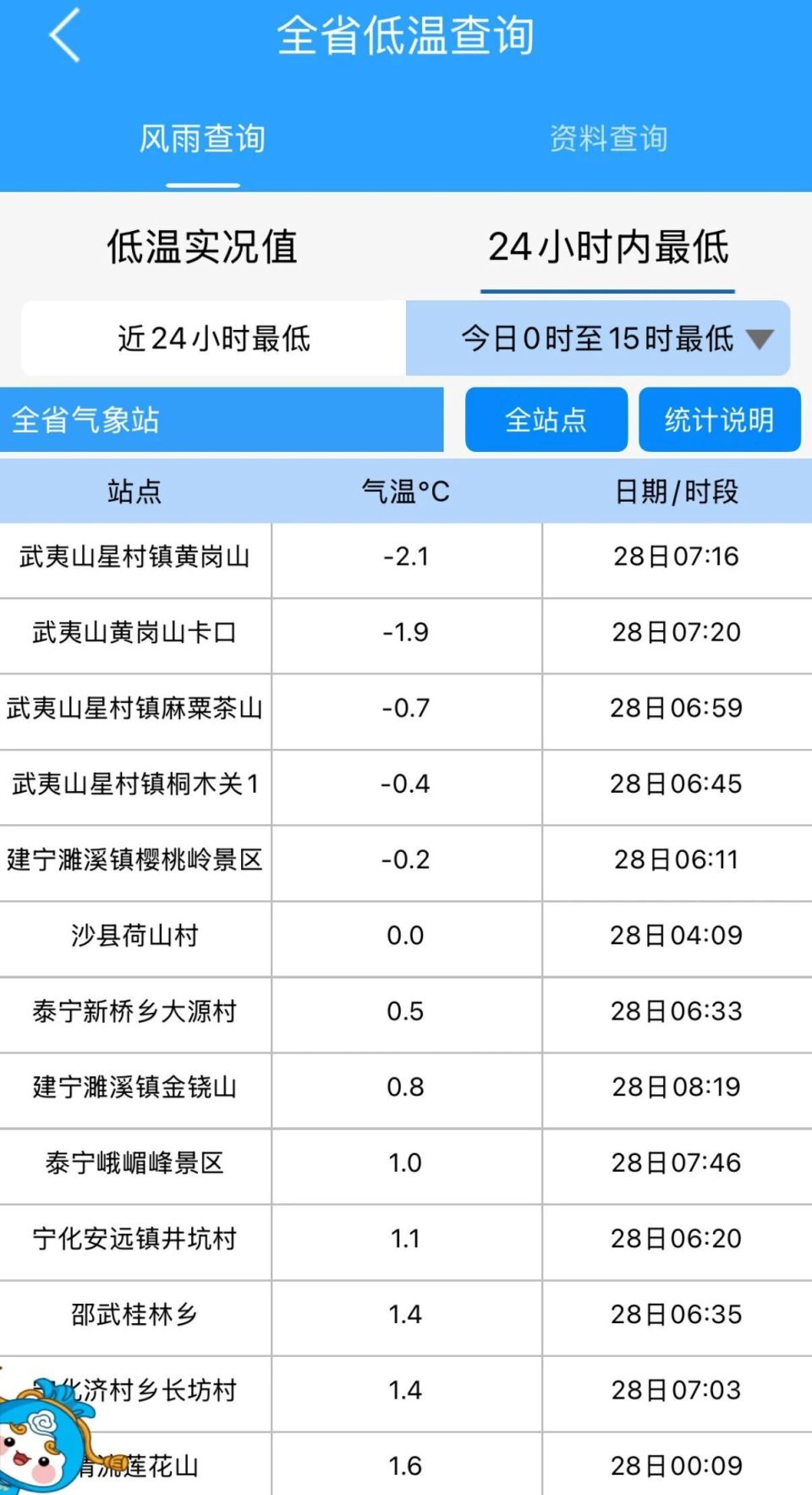
Task: Select the 24小时内最低 view
Action: pyautogui.click(x=608, y=246)
